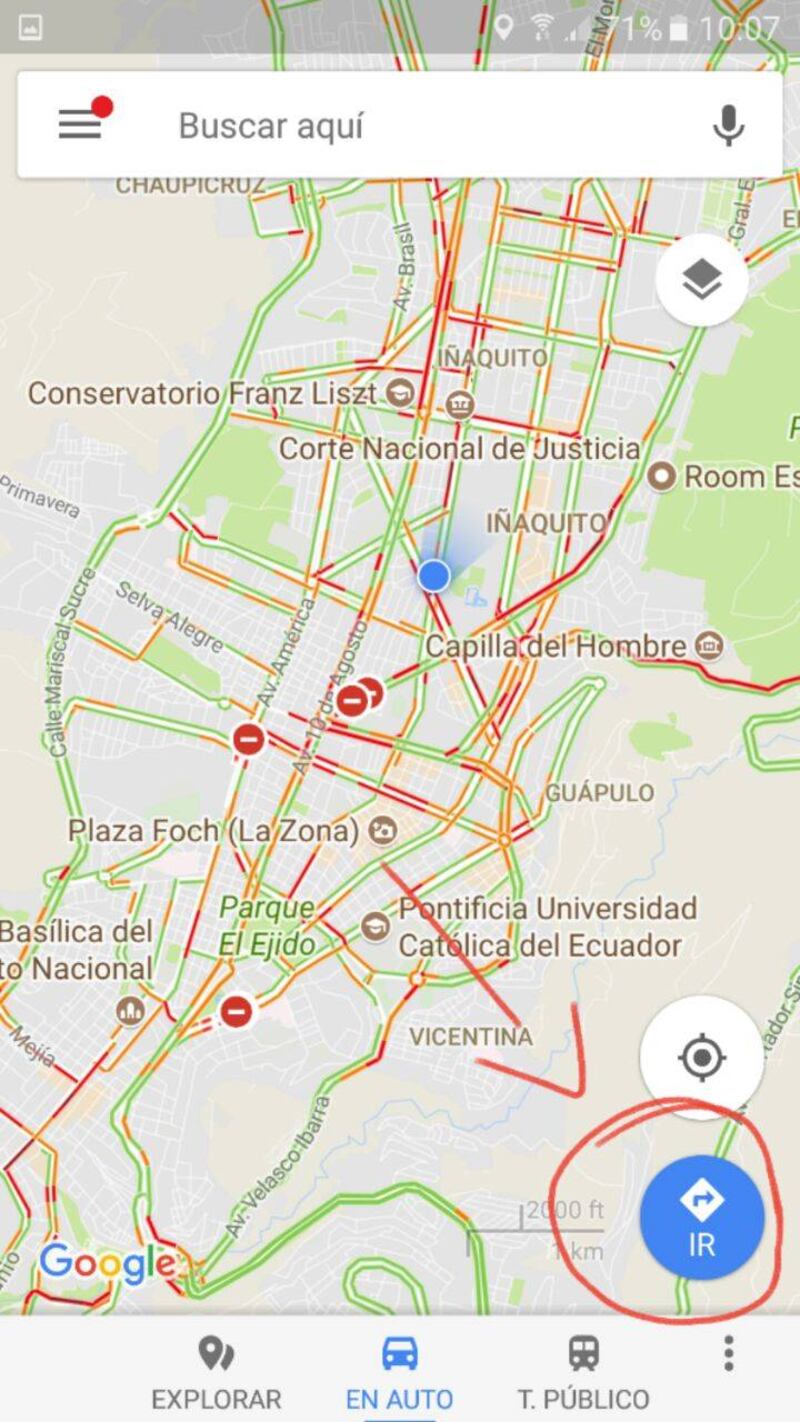
Task: Open the three-dot overflow menu
Action: [x=729, y=1354]
